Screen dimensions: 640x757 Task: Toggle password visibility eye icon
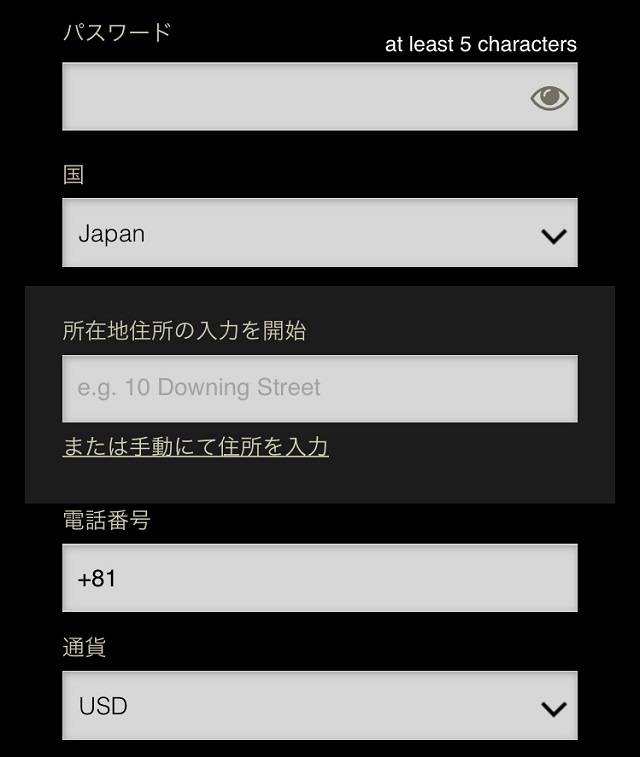[549, 97]
